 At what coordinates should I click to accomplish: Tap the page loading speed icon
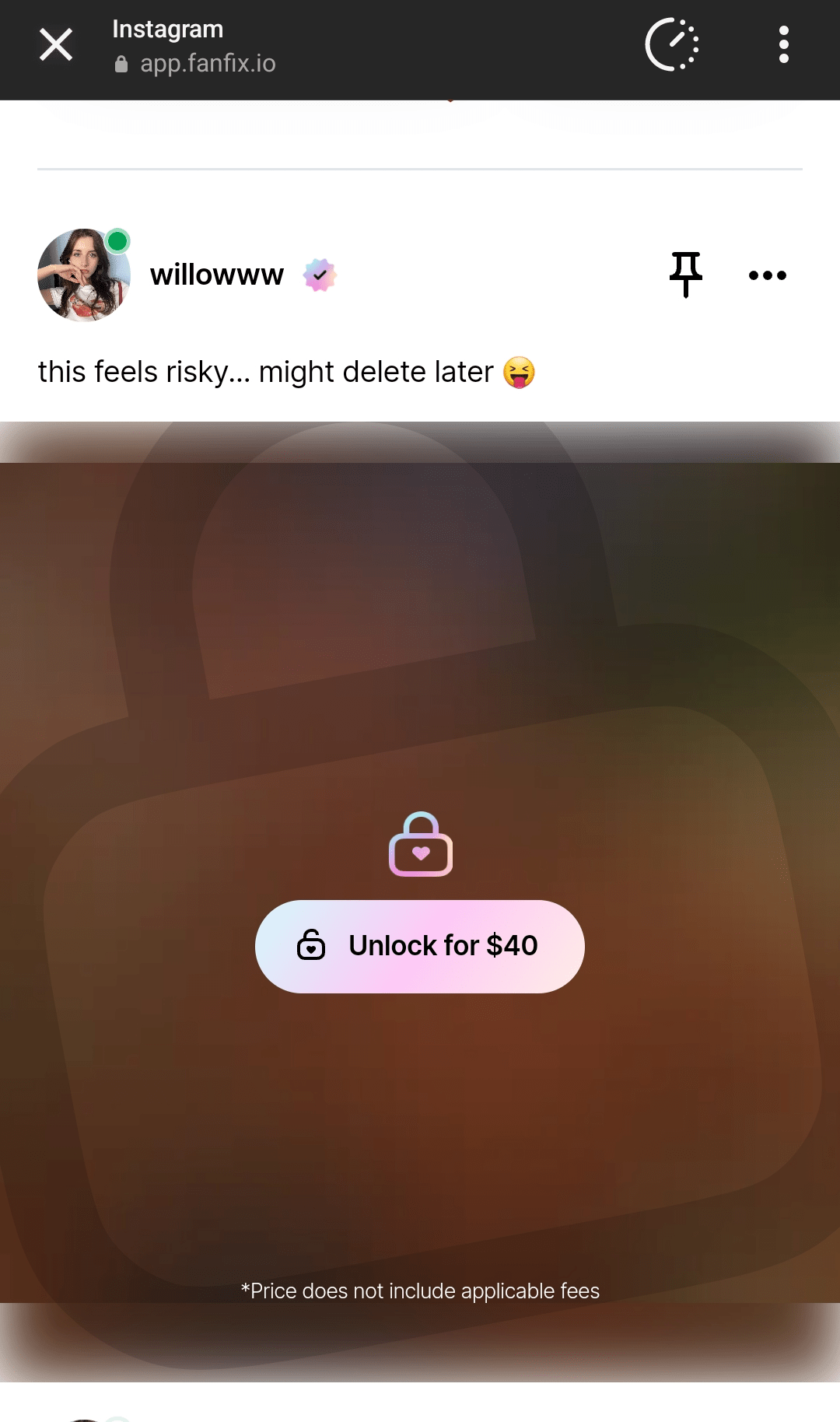[672, 44]
